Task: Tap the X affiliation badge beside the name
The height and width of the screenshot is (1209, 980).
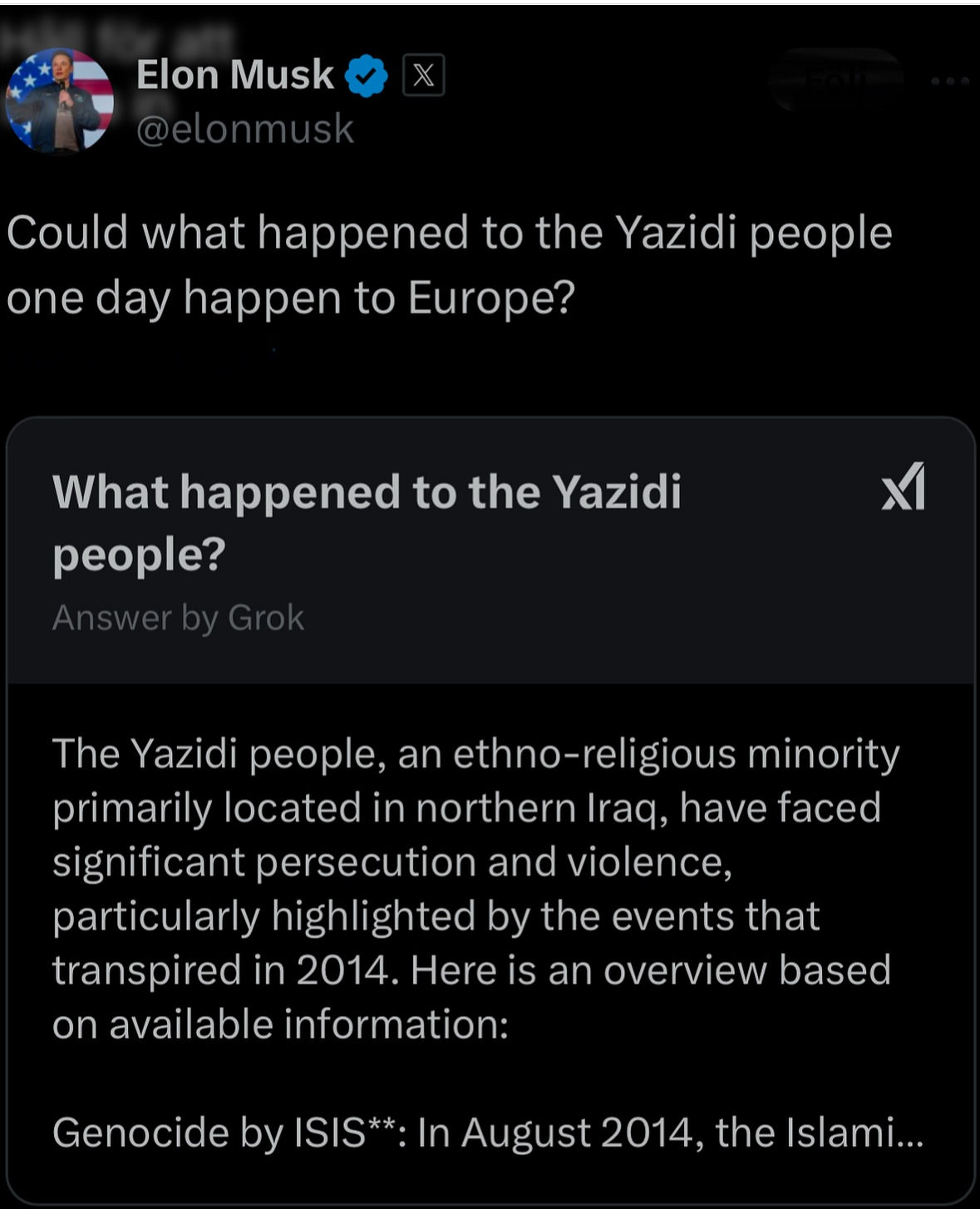Action: (x=423, y=76)
